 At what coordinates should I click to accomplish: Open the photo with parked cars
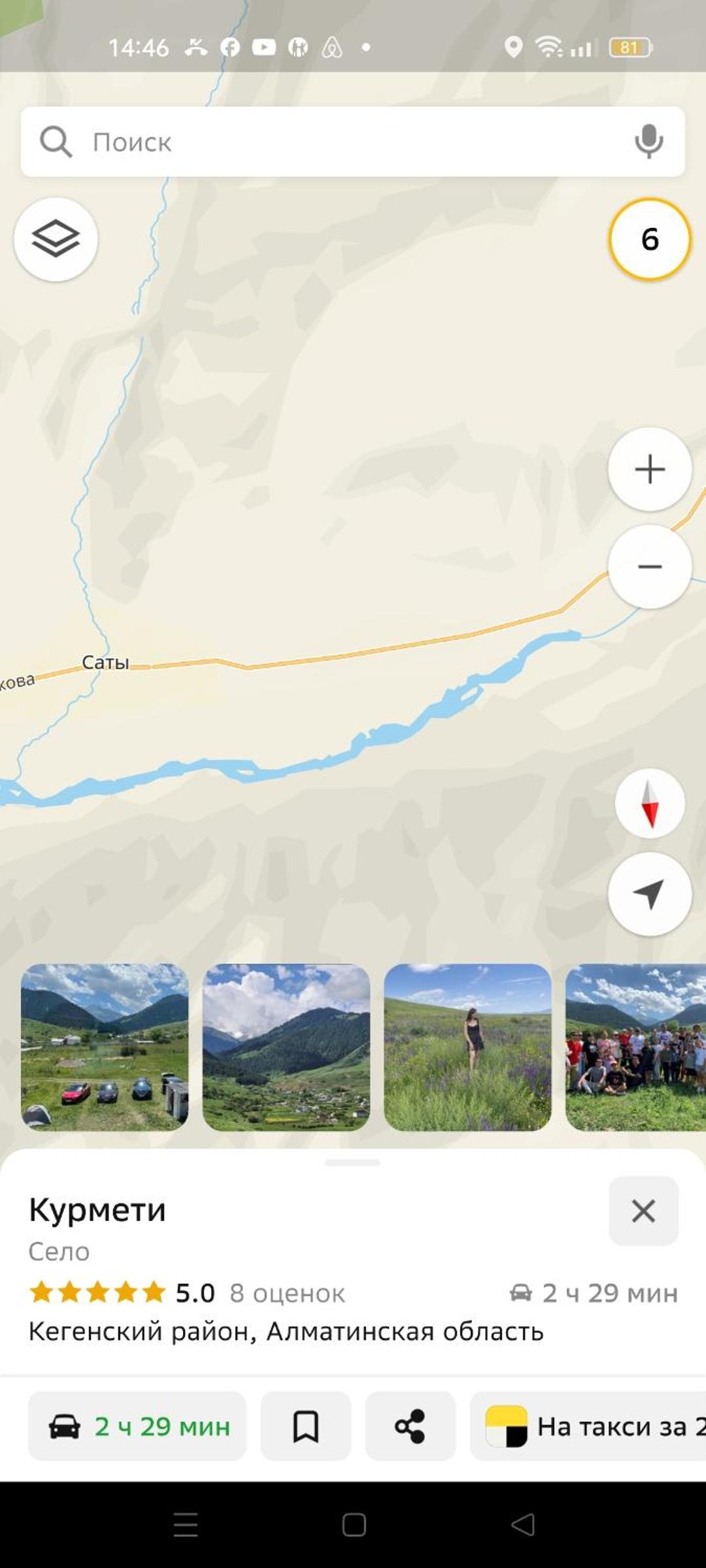click(105, 1047)
